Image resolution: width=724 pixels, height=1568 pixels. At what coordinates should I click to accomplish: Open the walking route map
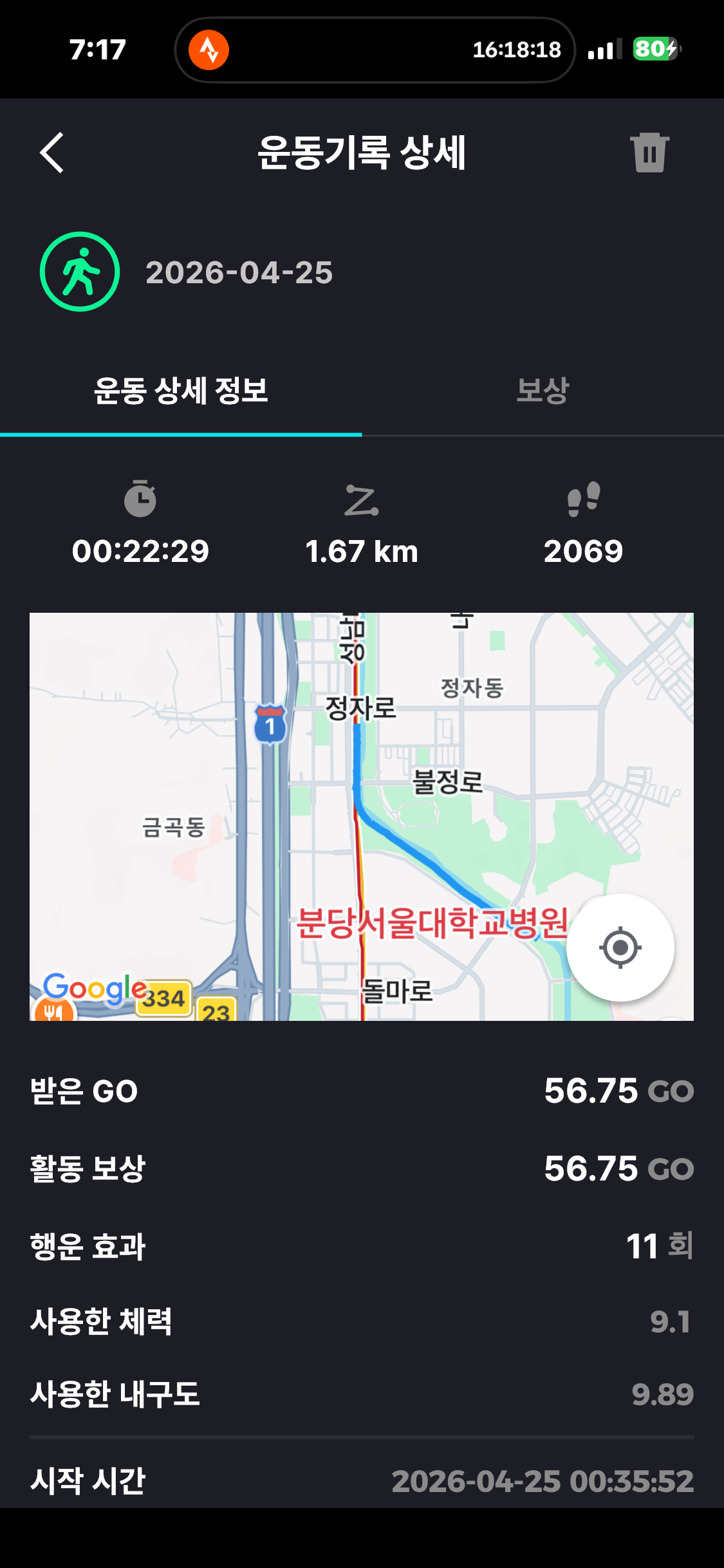pyautogui.click(x=360, y=816)
